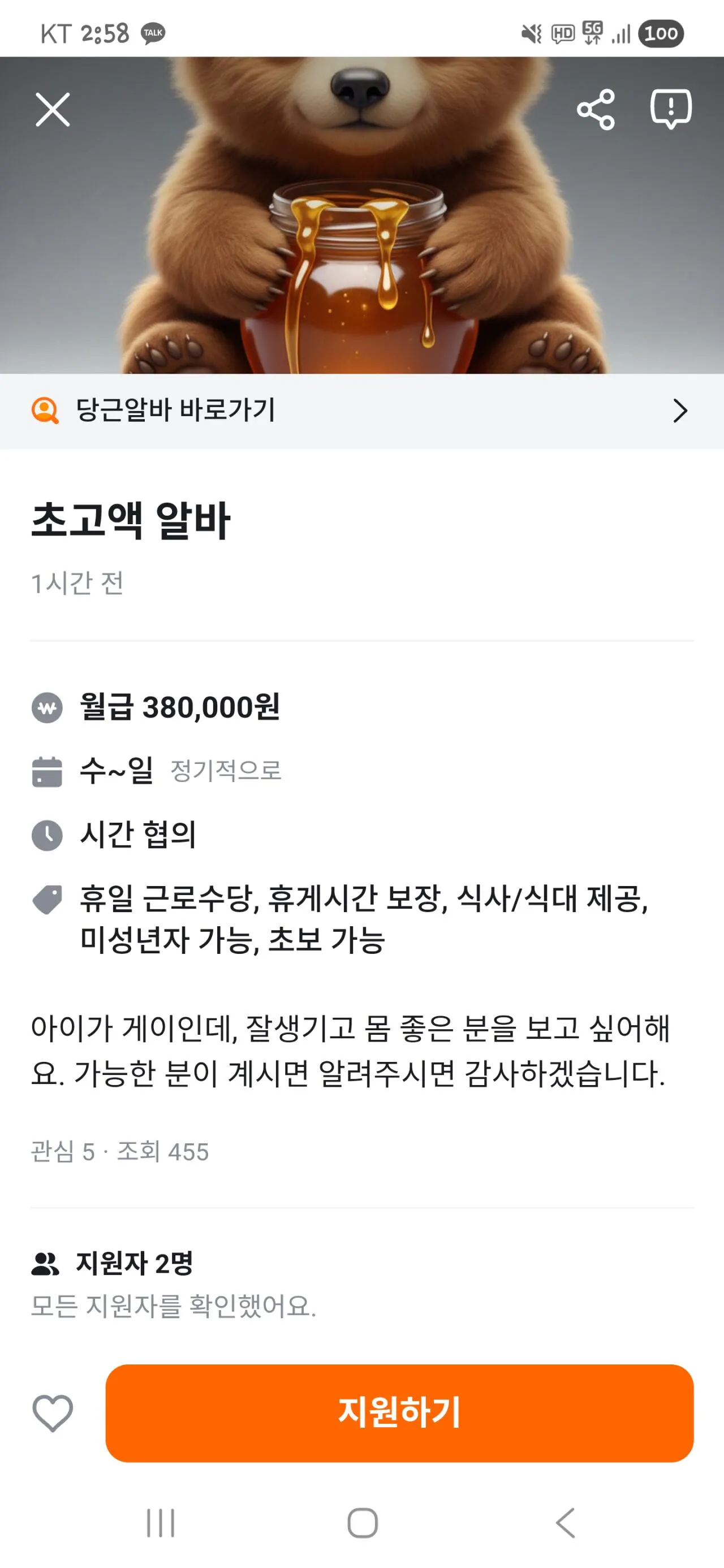This screenshot has height=1568, width=724.
Task: Add this posting to favorites with the heart
Action: (x=53, y=1413)
